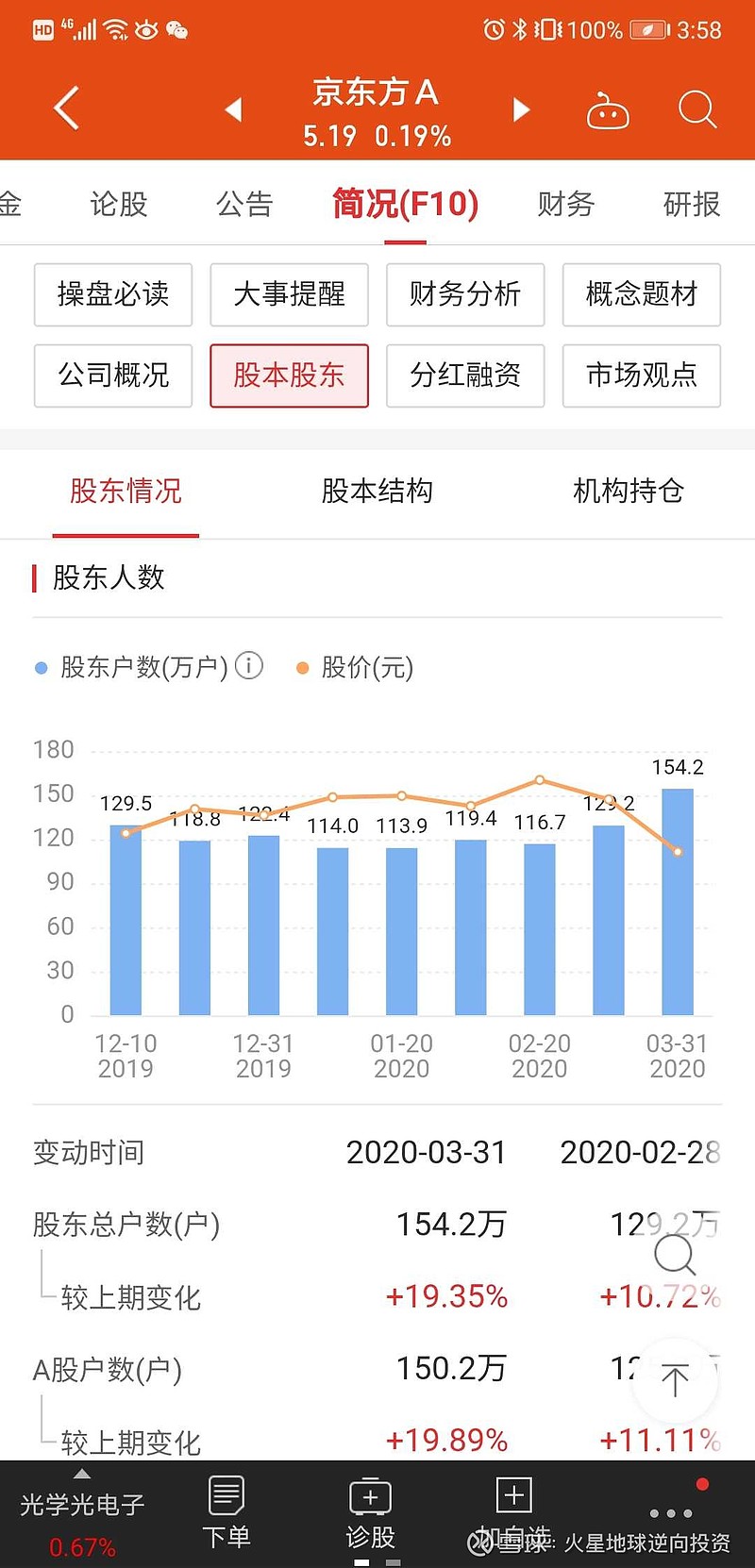
Task: Open search with the magnifier icon top right
Action: click(697, 109)
